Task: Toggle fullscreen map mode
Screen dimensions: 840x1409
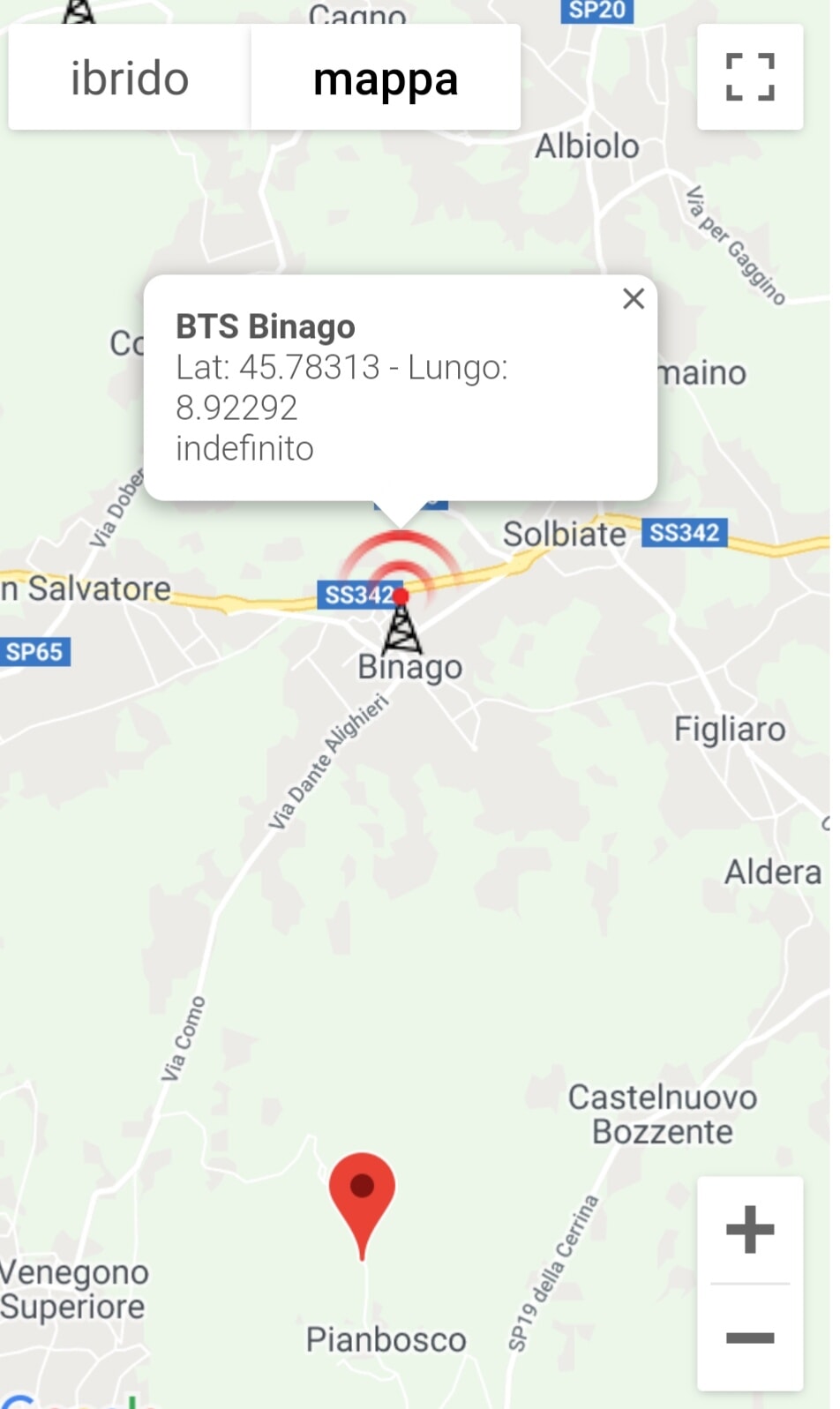Action: click(750, 77)
